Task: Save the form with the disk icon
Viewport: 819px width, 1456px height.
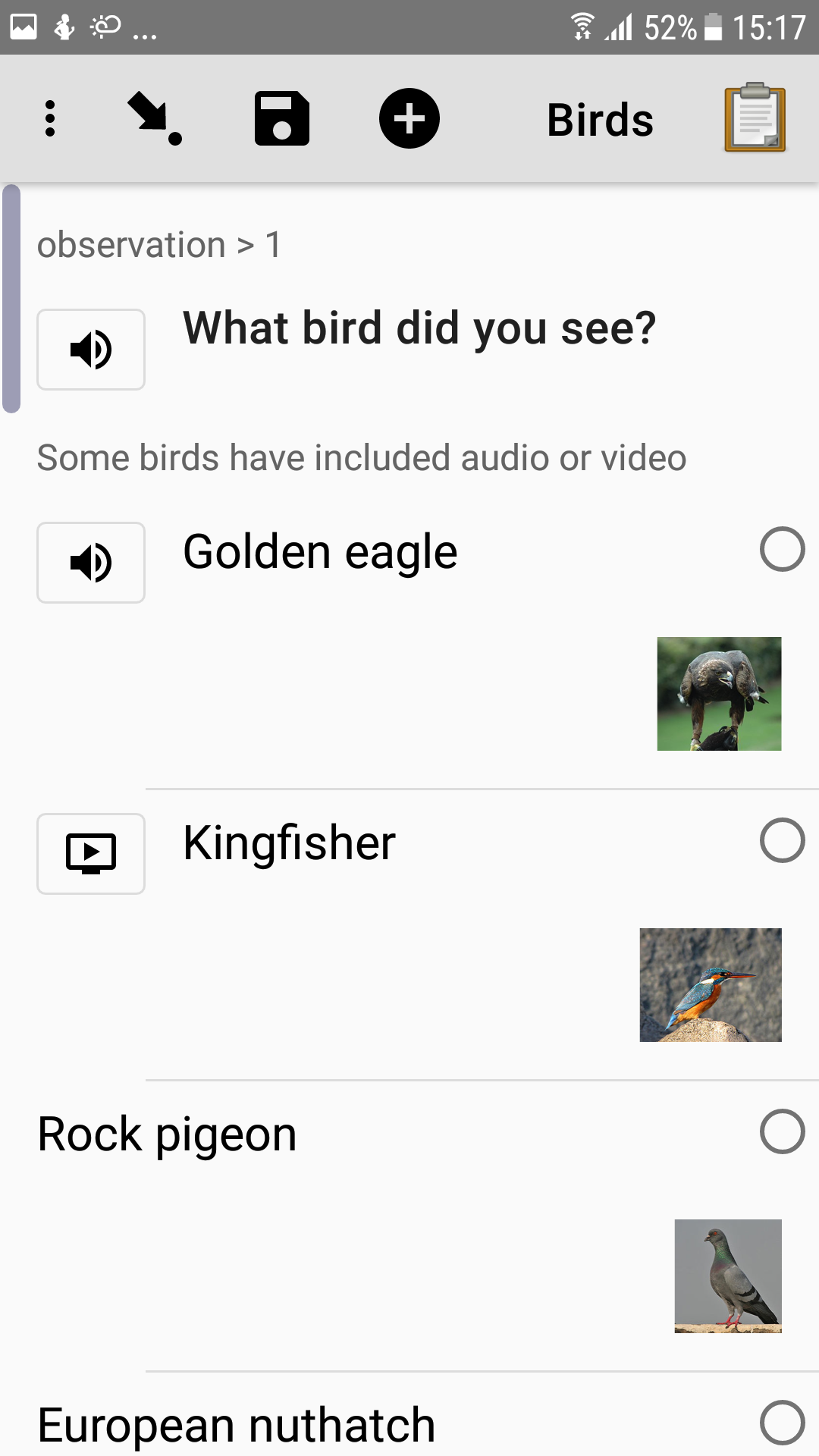Action: pos(282,118)
